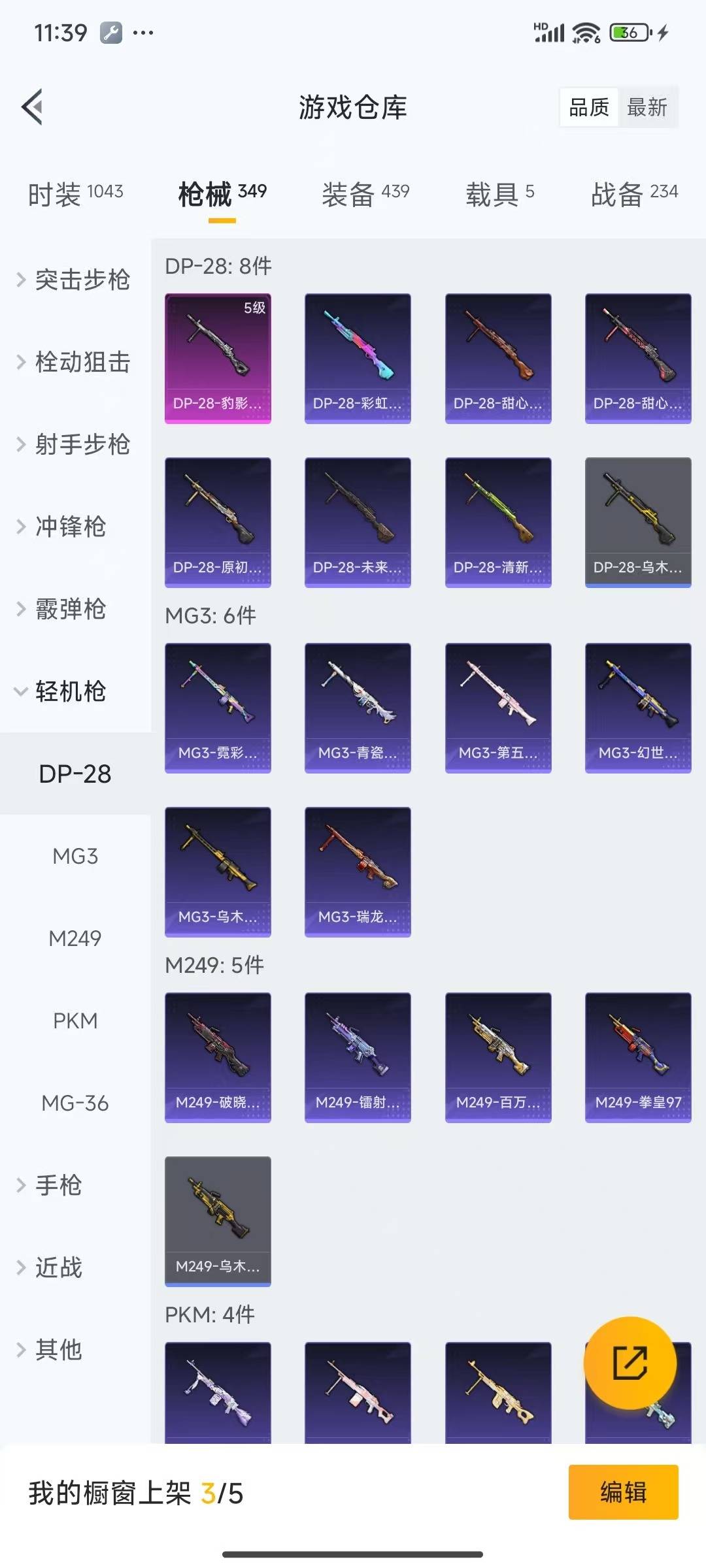View the MG3-青瓷 skin
Image resolution: width=706 pixels, height=1568 pixels.
point(358,708)
